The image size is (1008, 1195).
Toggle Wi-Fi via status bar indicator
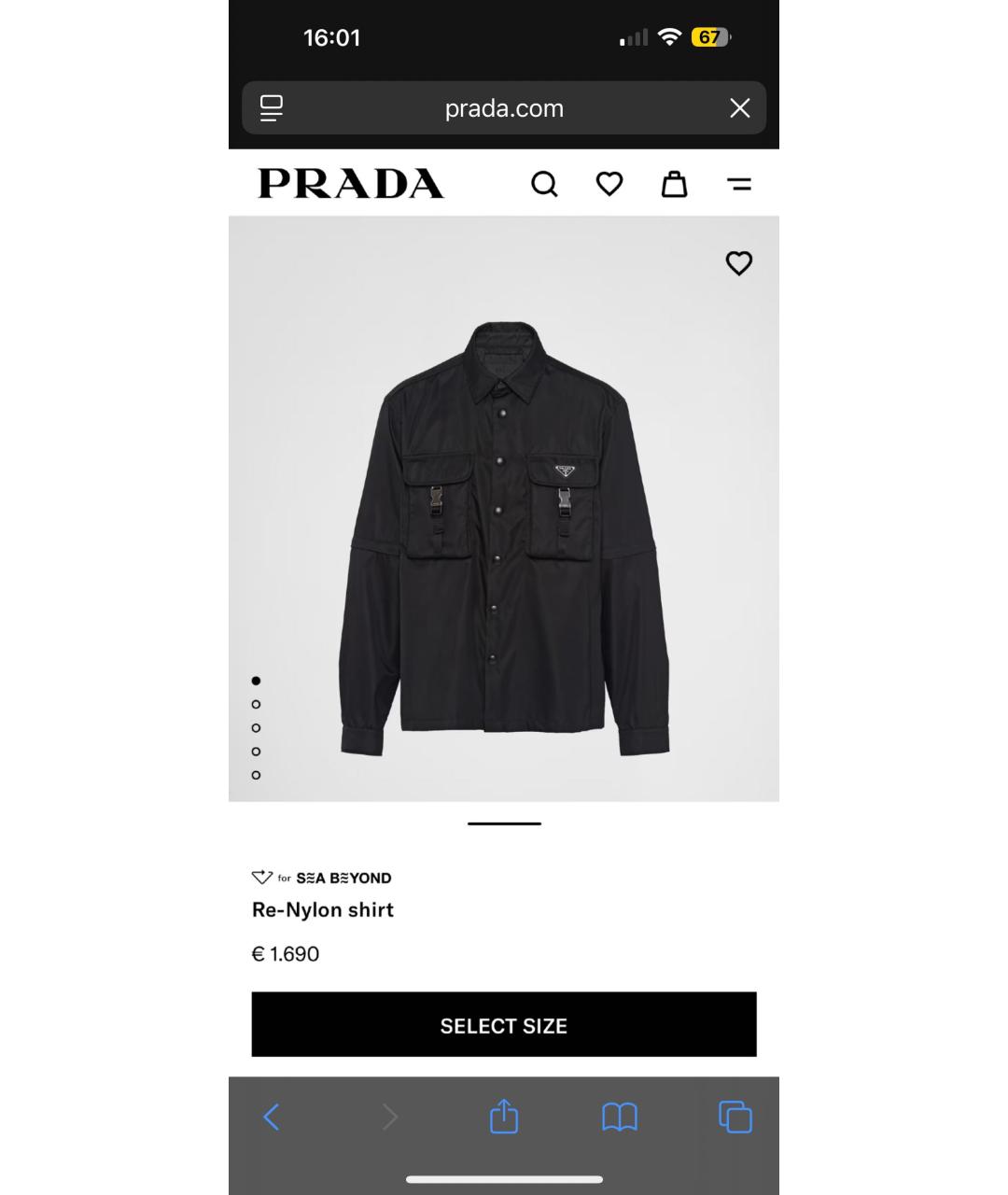tap(669, 37)
